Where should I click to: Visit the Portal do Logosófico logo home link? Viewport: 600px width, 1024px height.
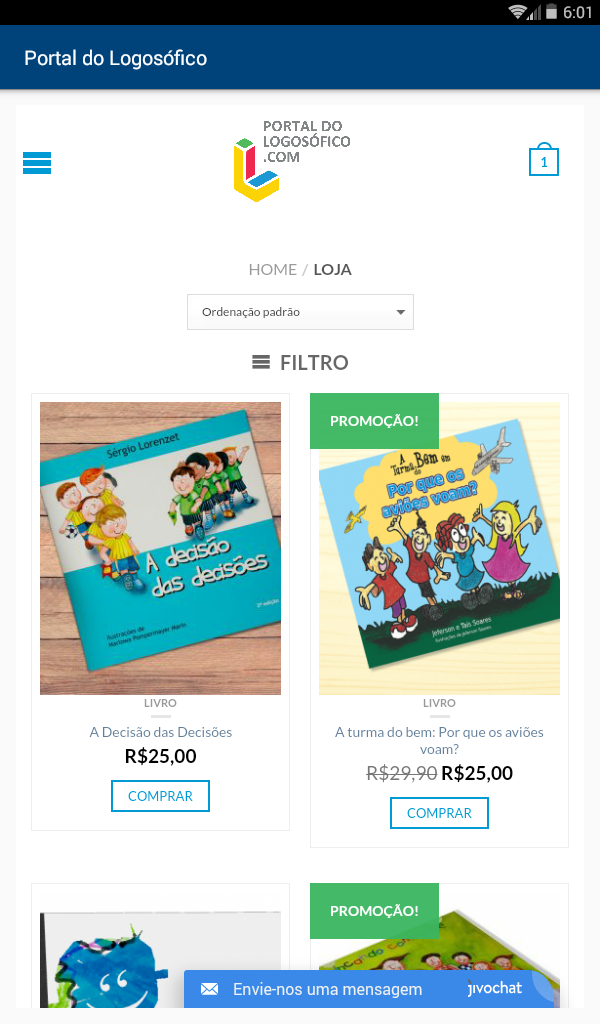point(290,160)
